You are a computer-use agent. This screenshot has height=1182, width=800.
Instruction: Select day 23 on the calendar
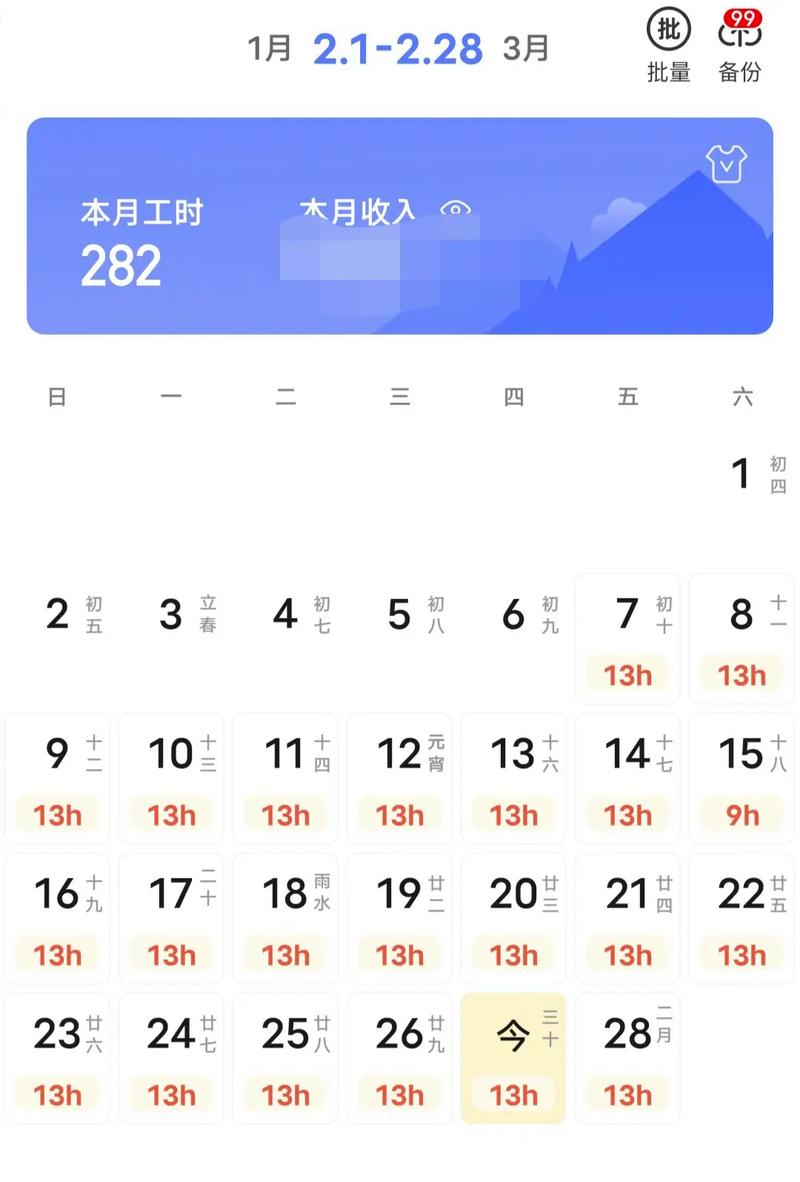click(x=58, y=1058)
